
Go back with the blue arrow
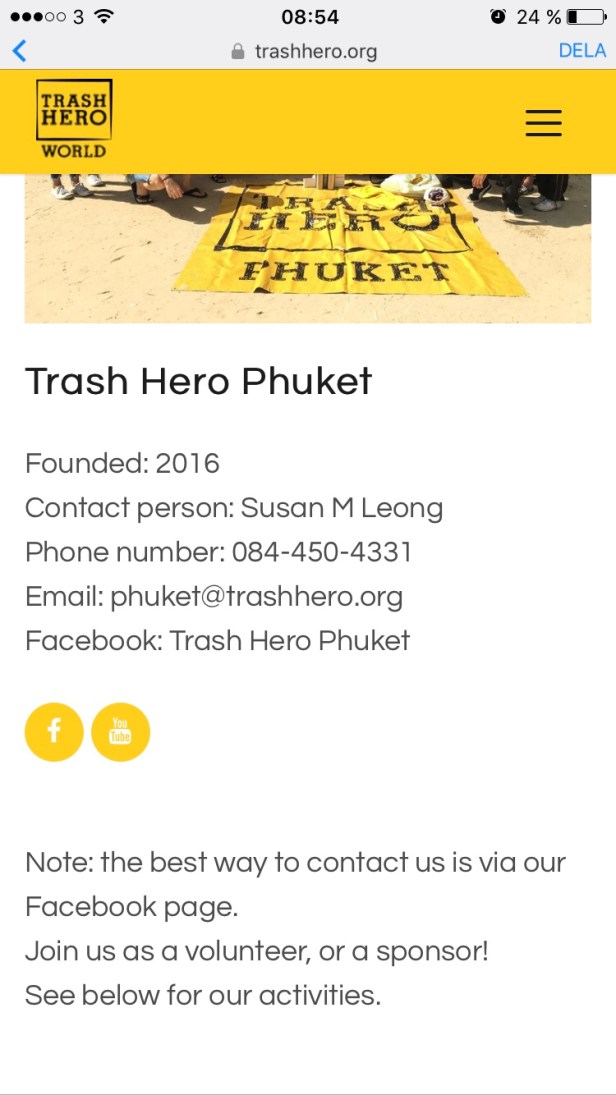(19, 51)
